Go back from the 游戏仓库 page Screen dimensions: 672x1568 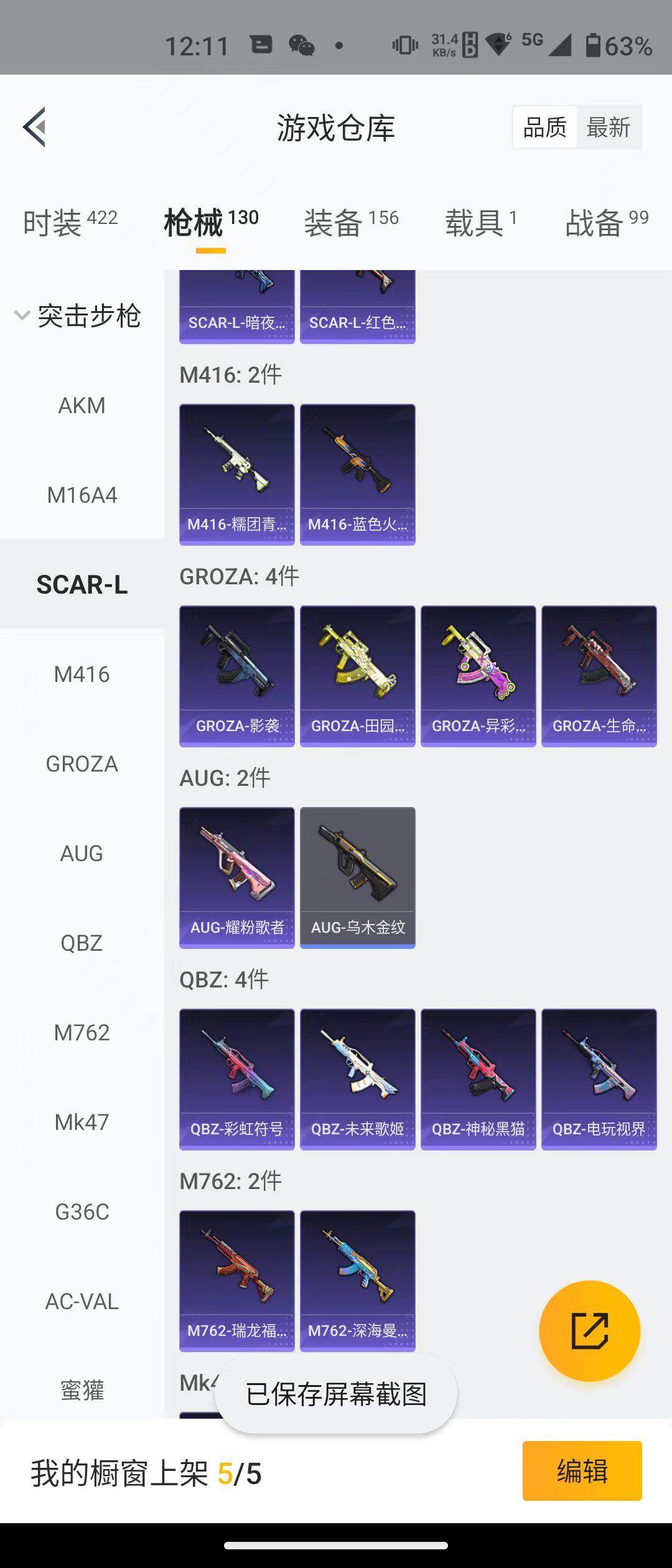pyautogui.click(x=35, y=127)
